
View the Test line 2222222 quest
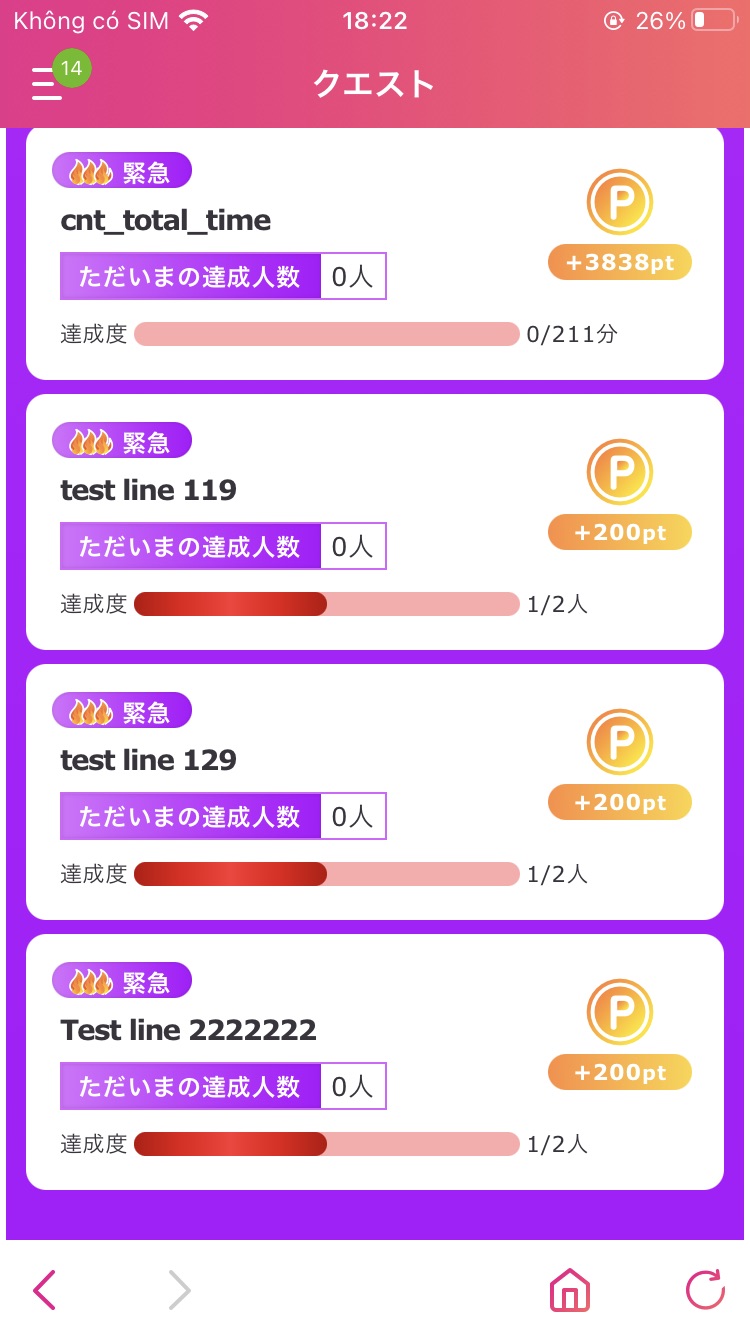[374, 1062]
